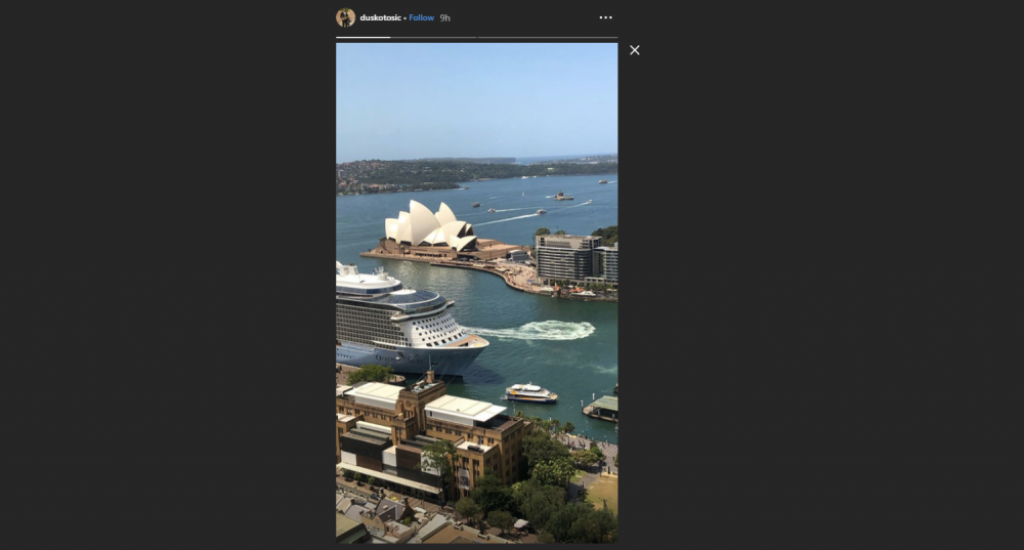Open duskotosic's profile picture
The image size is (1024, 550).
click(345, 17)
